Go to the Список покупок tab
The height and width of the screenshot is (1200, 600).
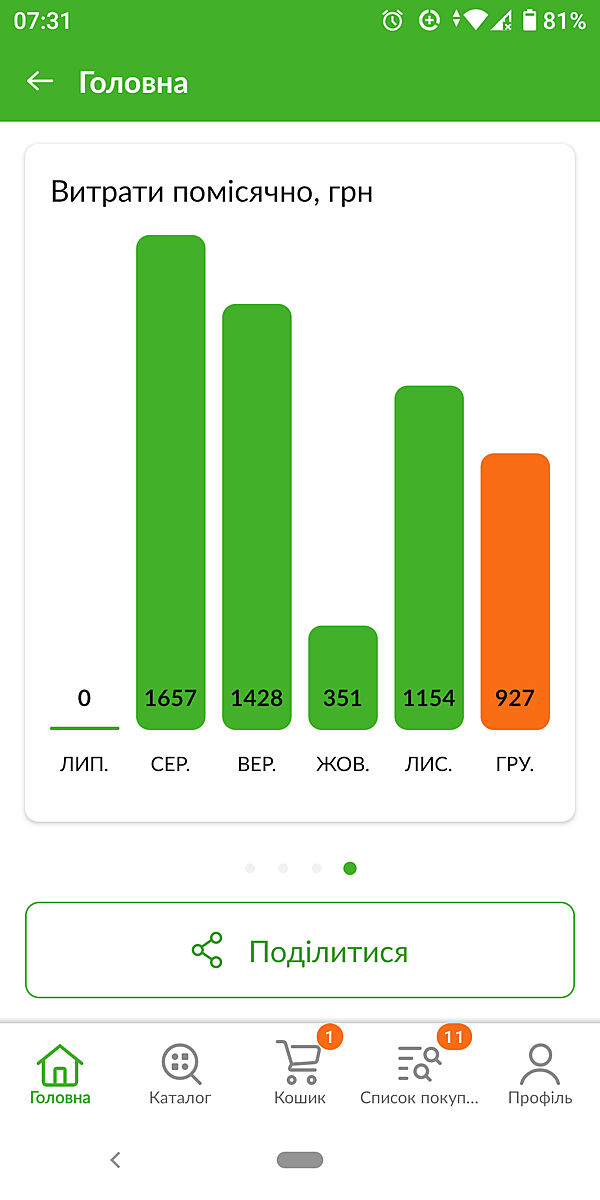coord(420,1074)
